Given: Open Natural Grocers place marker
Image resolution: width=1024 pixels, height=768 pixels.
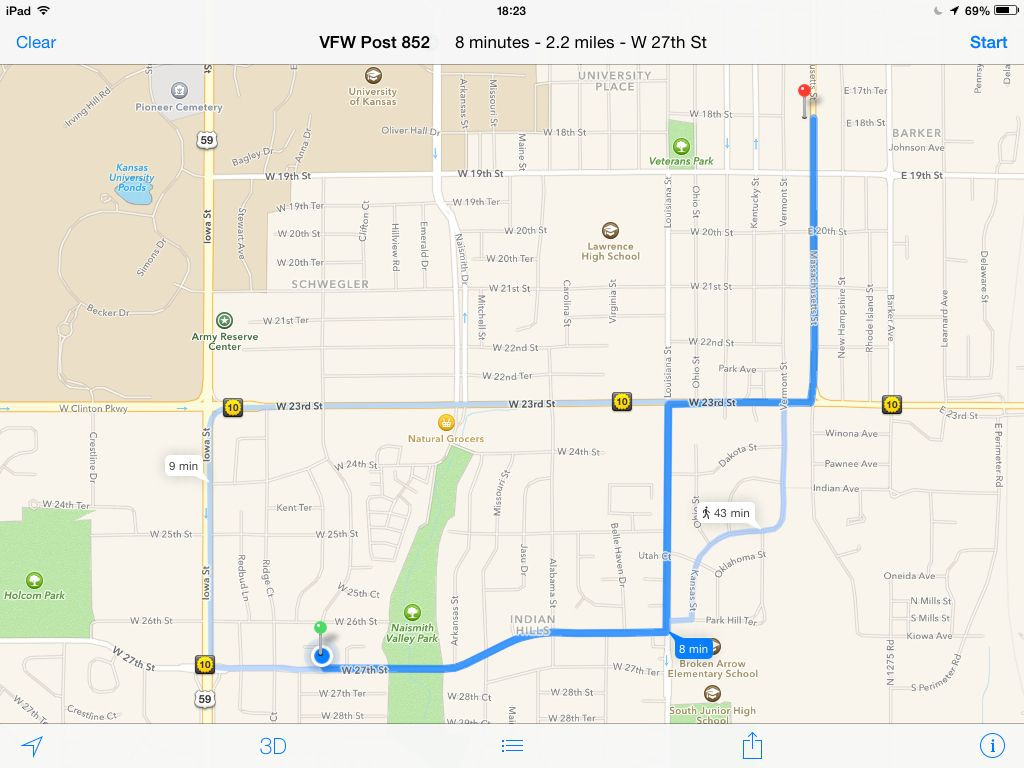Looking at the screenshot, I should point(446,421).
